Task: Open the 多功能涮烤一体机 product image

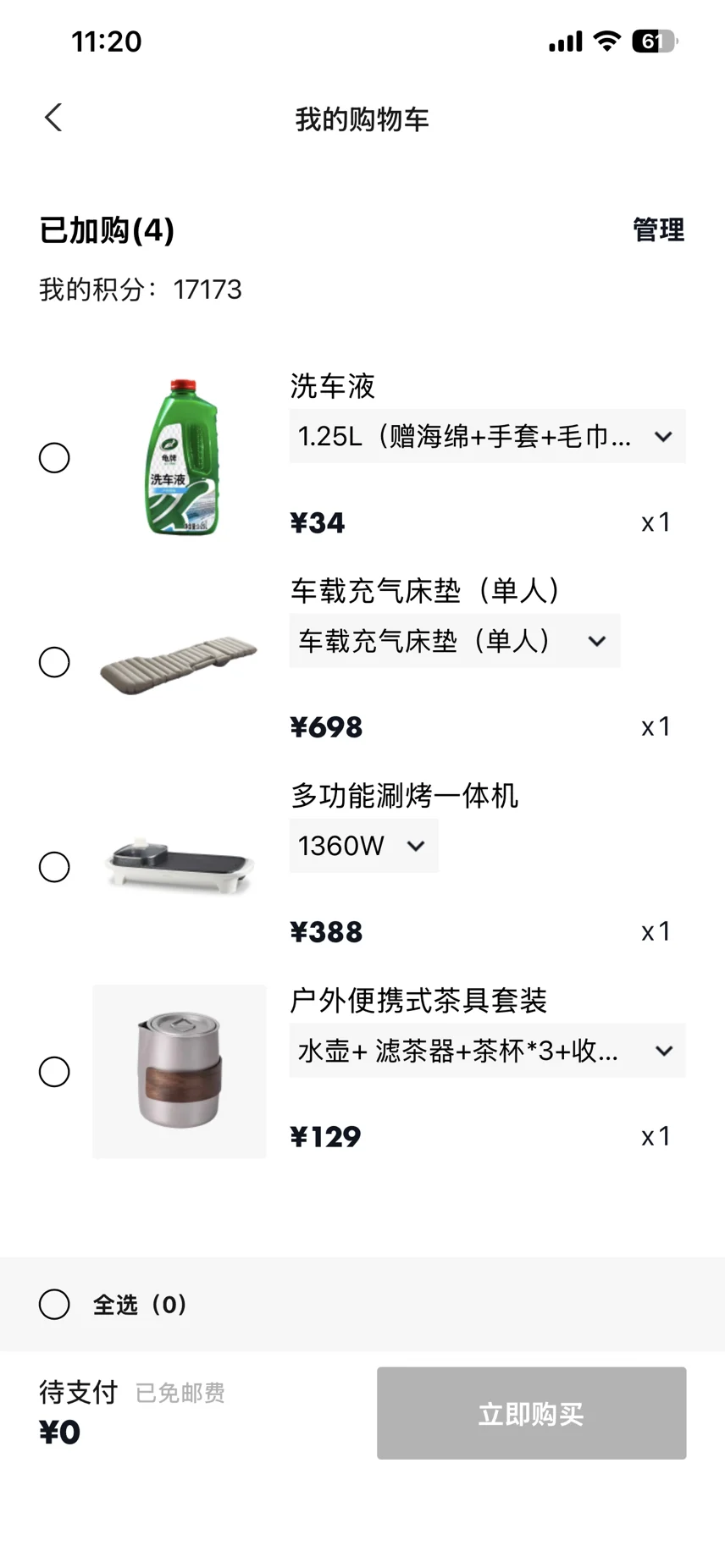Action: click(179, 867)
